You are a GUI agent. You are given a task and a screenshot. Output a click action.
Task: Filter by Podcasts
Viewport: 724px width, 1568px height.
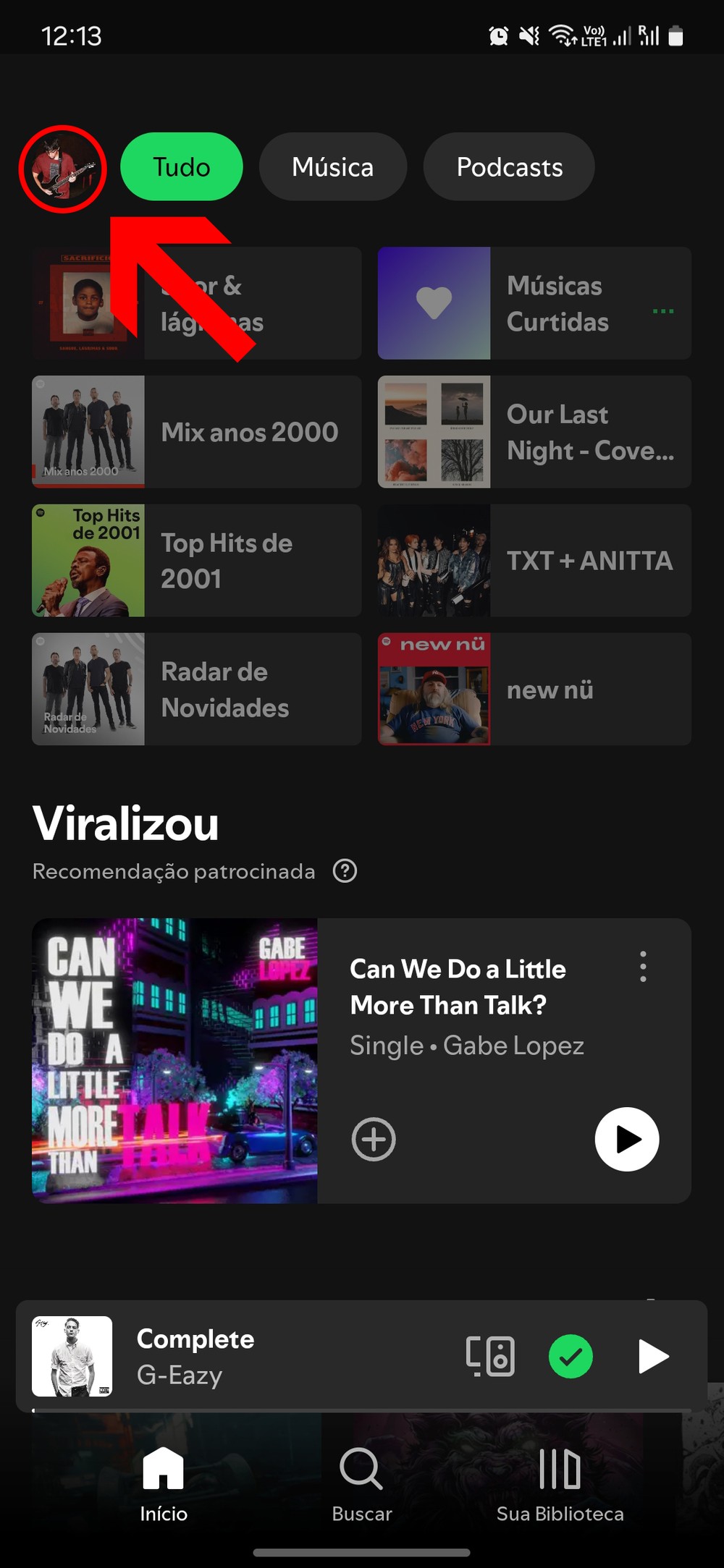(x=509, y=167)
